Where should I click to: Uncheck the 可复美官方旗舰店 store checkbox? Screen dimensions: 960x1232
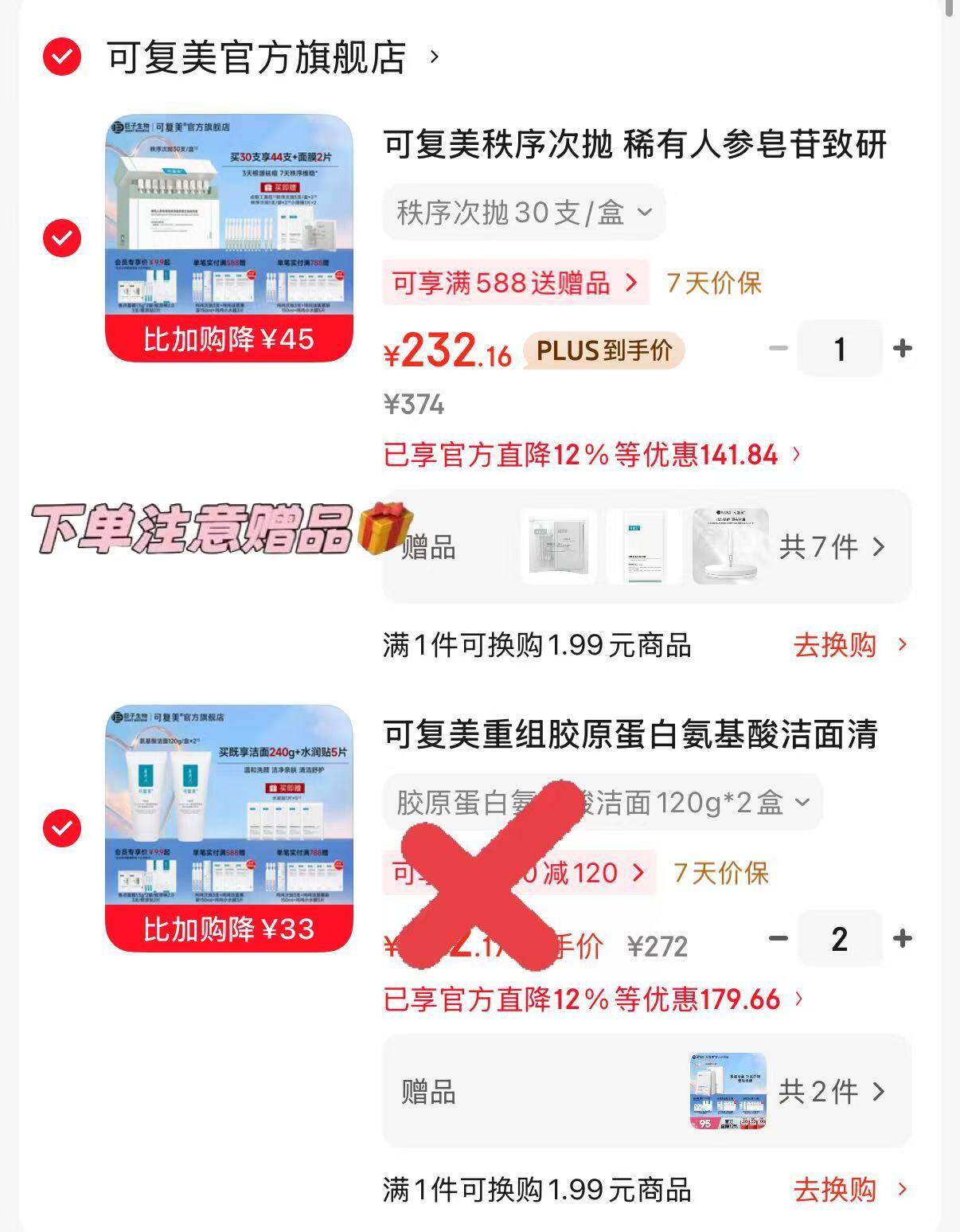[x=62, y=57]
